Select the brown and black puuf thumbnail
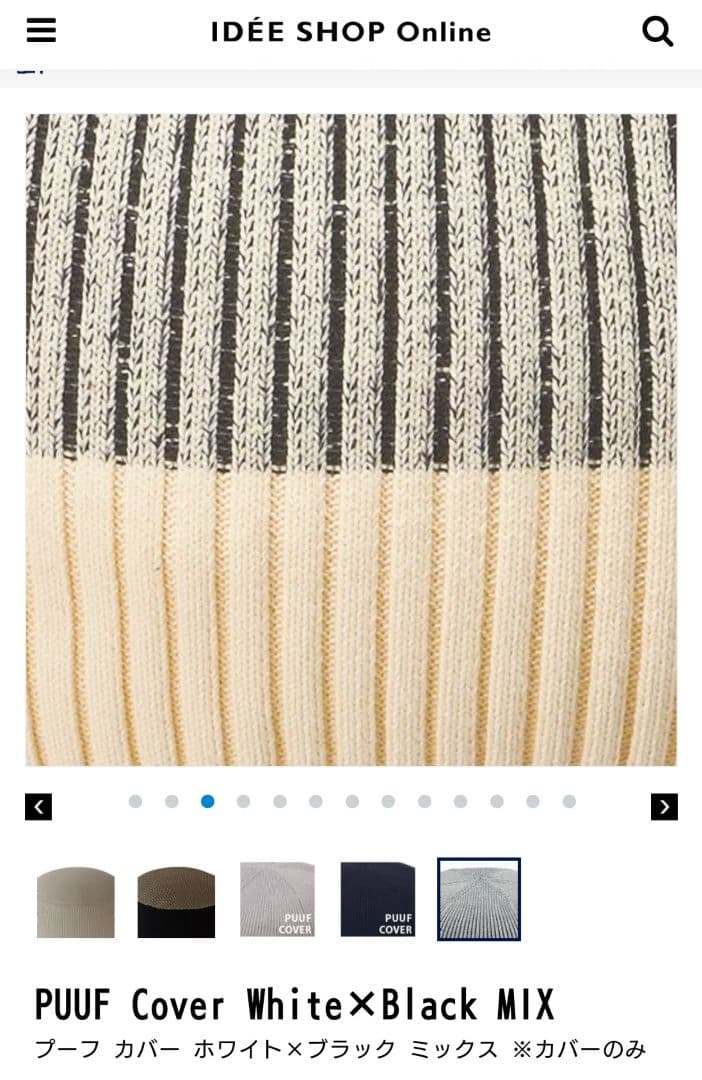 click(x=176, y=900)
